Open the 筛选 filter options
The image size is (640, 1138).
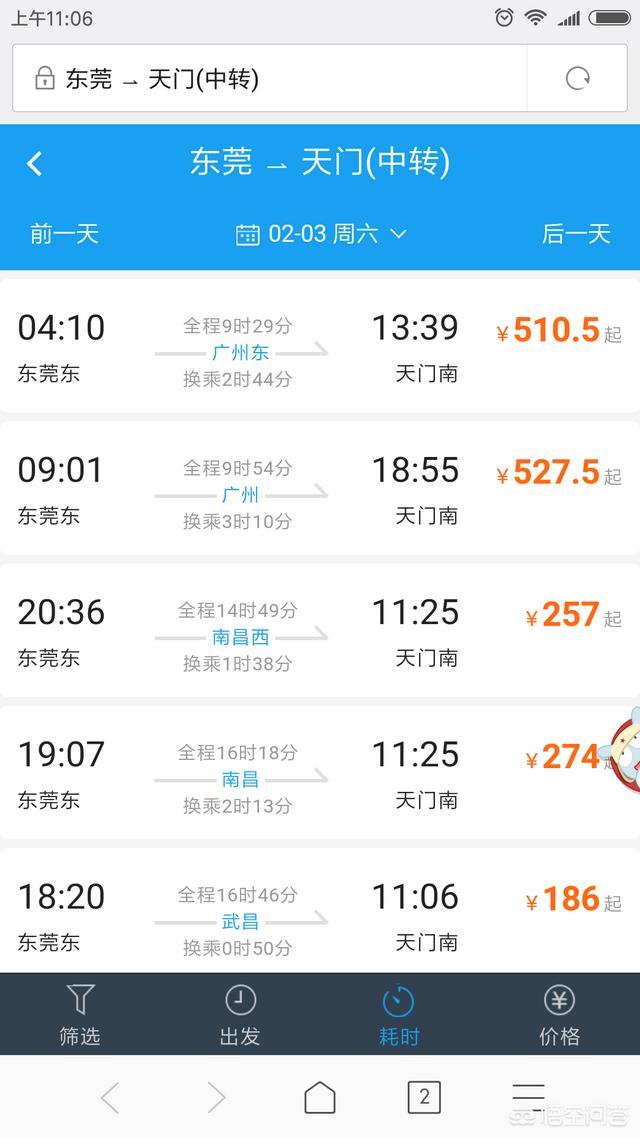click(80, 1014)
